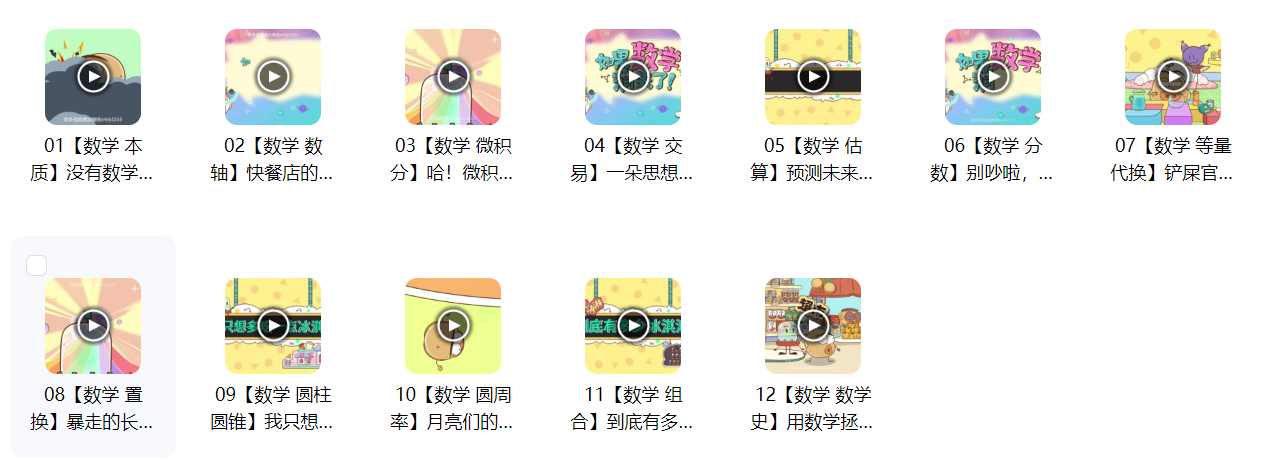Open video 09【数学 圆柱圆锥】我只想

tap(273, 326)
